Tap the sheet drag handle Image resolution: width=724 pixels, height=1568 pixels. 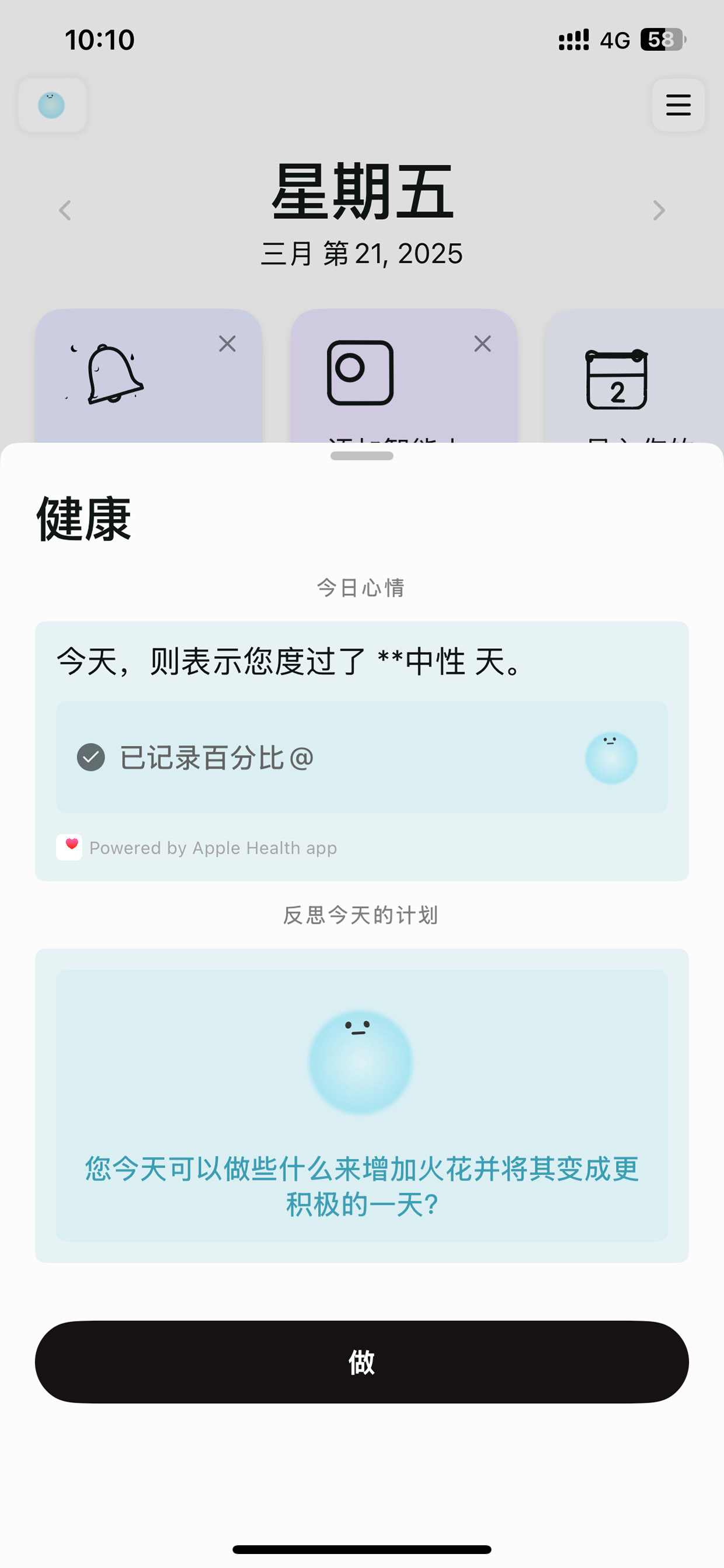point(362,456)
